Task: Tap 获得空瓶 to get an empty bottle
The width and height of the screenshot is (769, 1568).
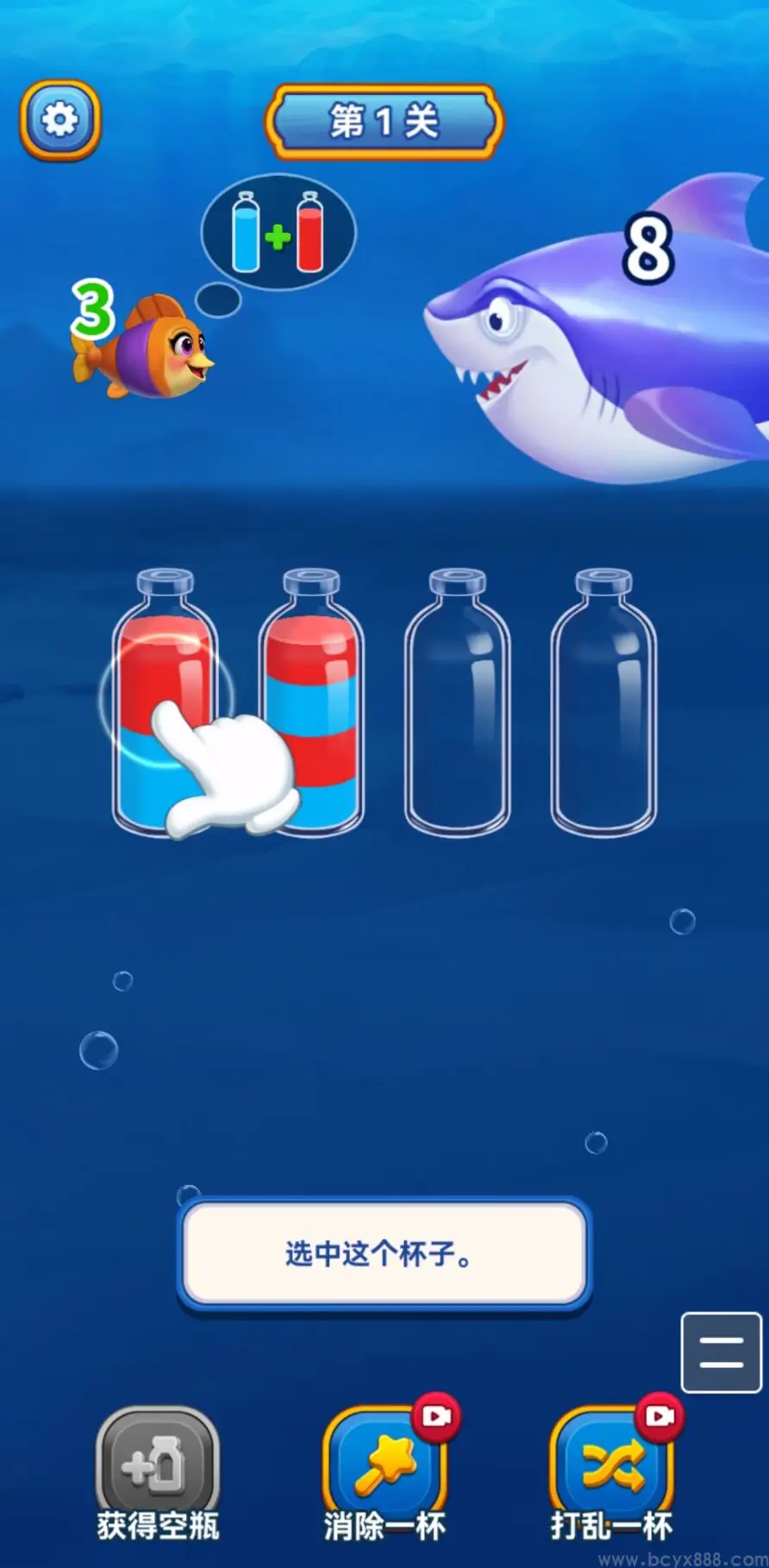Action: (x=157, y=1465)
